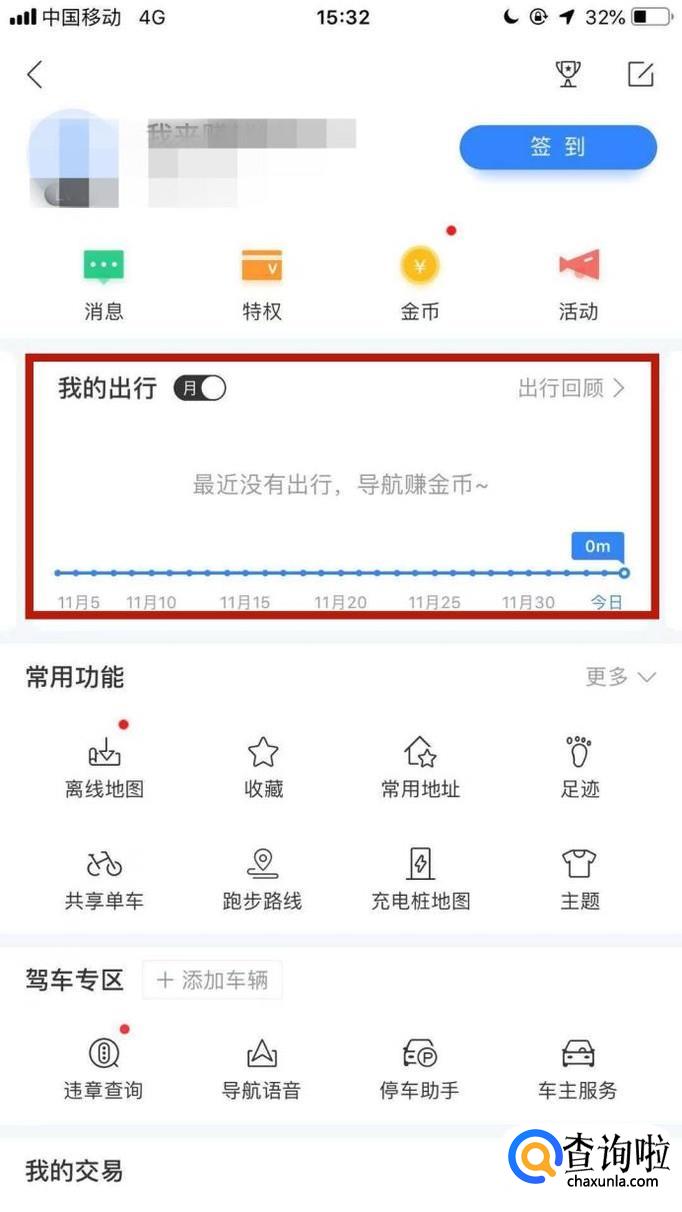Viewport: 682px width, 1212px height.
Task: Open 金币 gold coins
Action: 420,285
